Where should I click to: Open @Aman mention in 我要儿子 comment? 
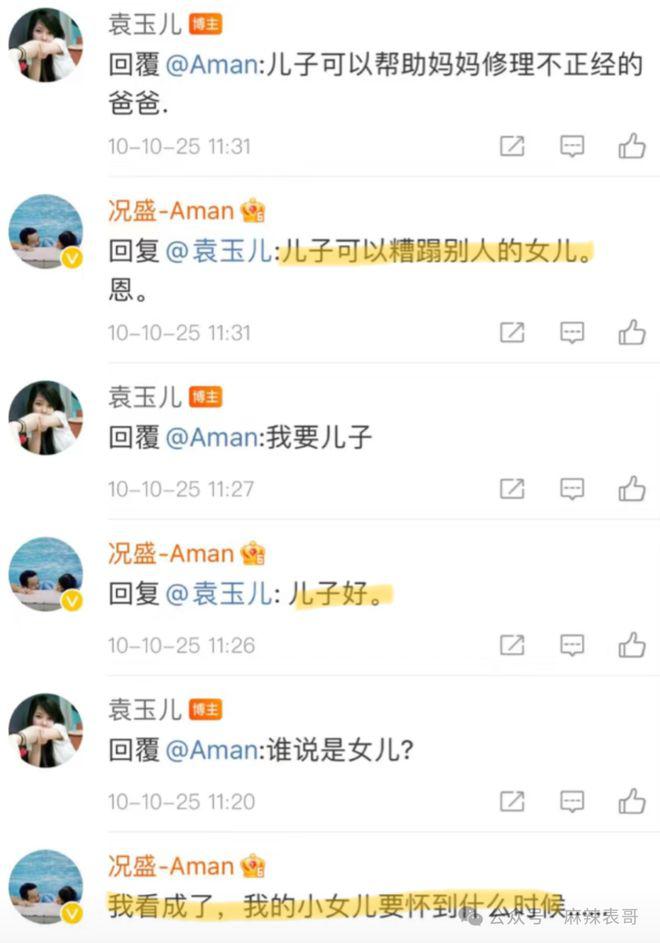point(210,439)
